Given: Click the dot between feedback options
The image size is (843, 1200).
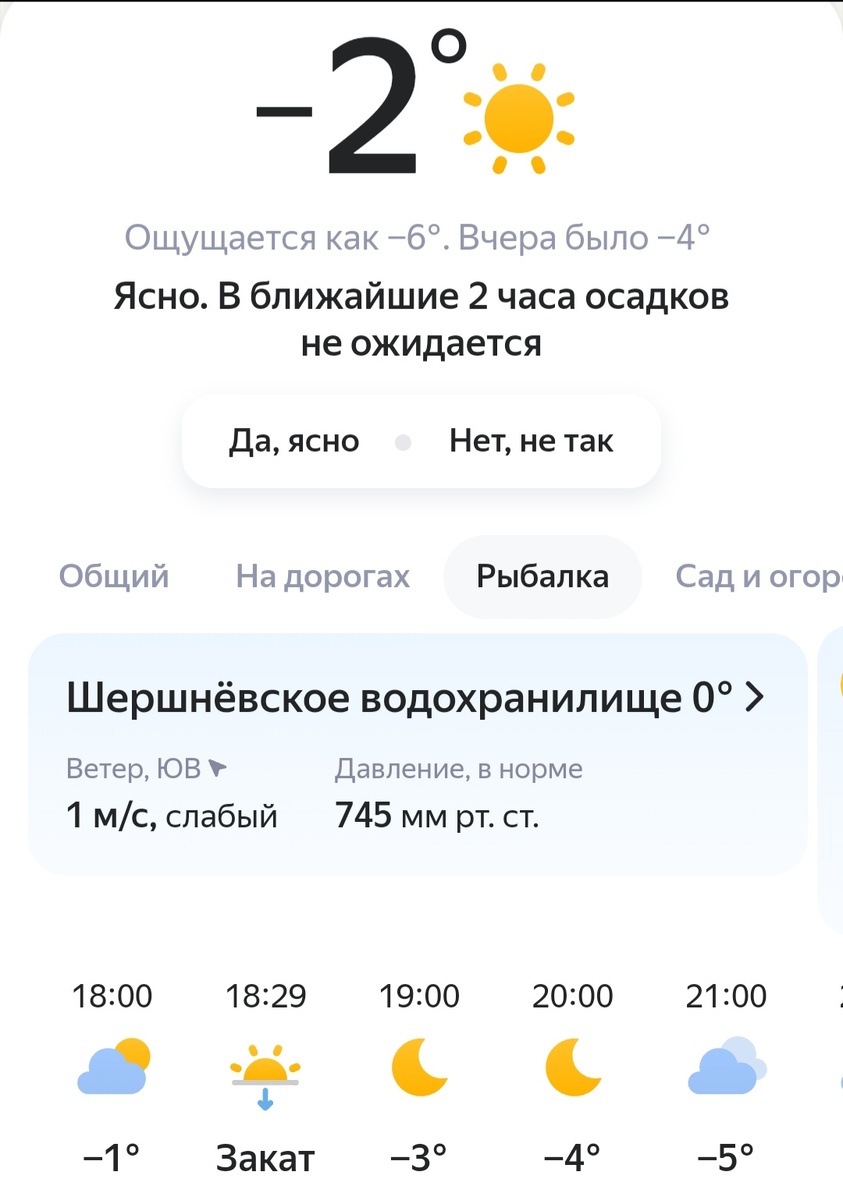Looking at the screenshot, I should coord(403,441).
